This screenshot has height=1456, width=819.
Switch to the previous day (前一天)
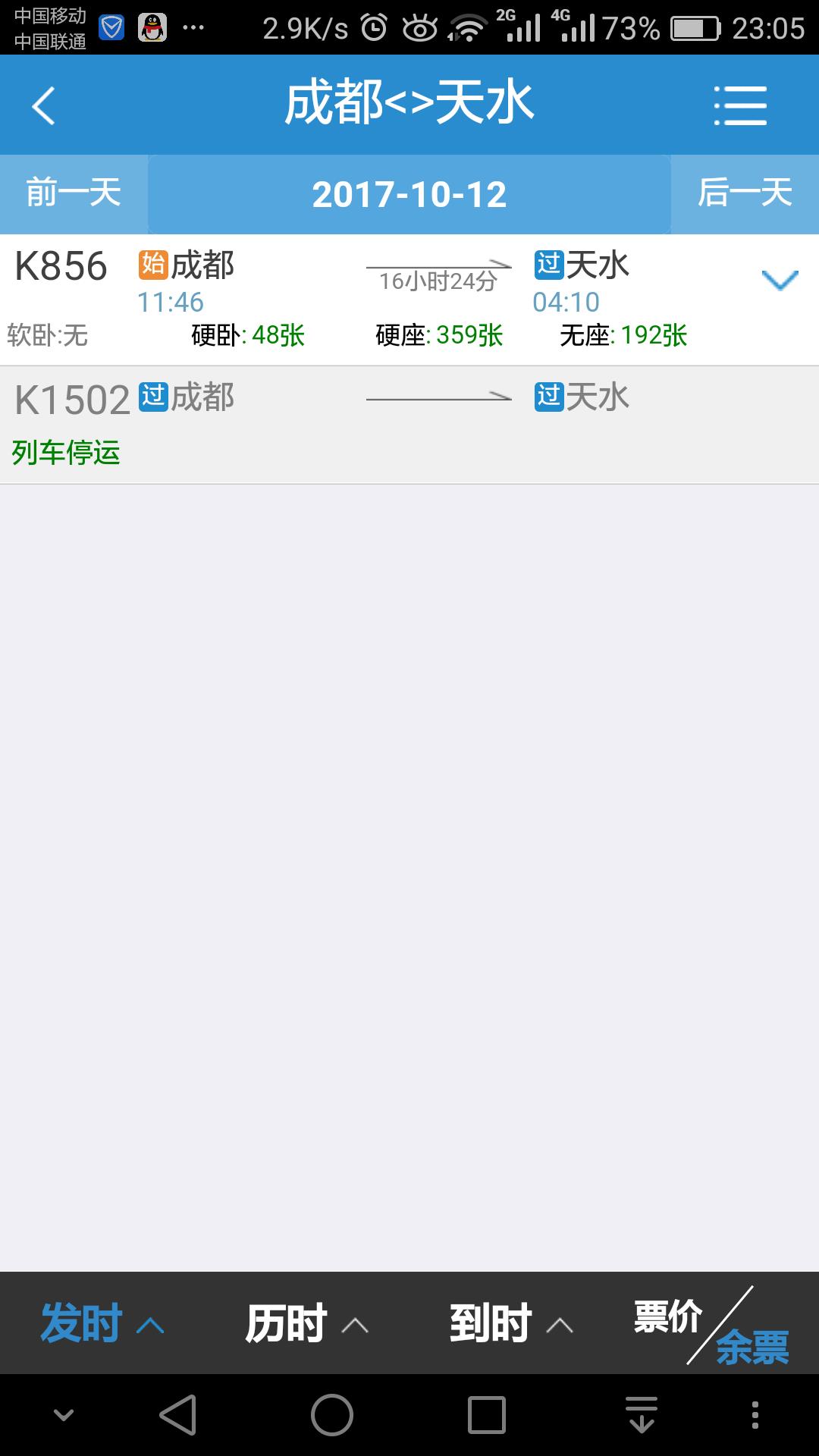[74, 194]
